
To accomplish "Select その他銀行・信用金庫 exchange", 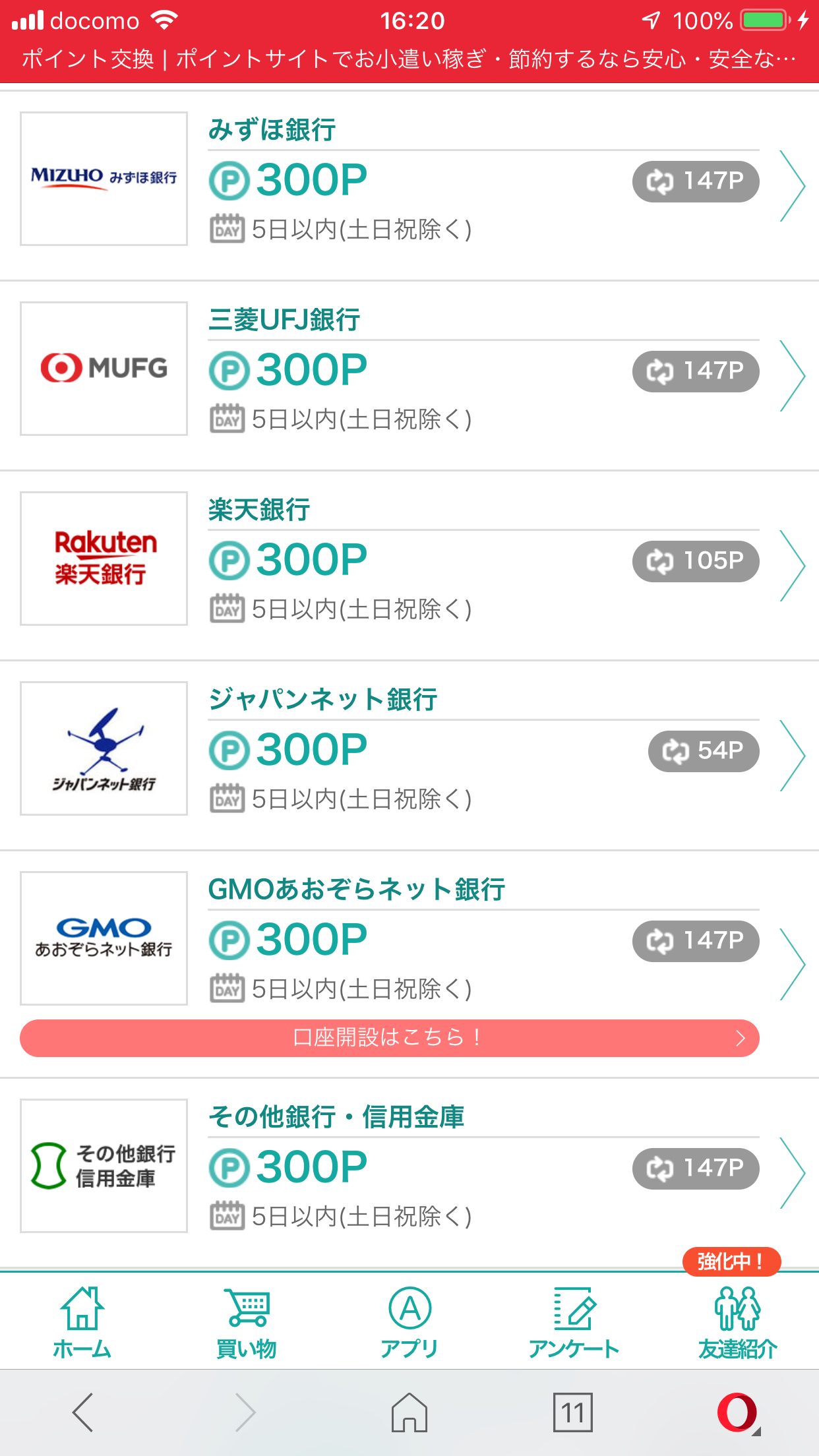I will tap(409, 1173).
